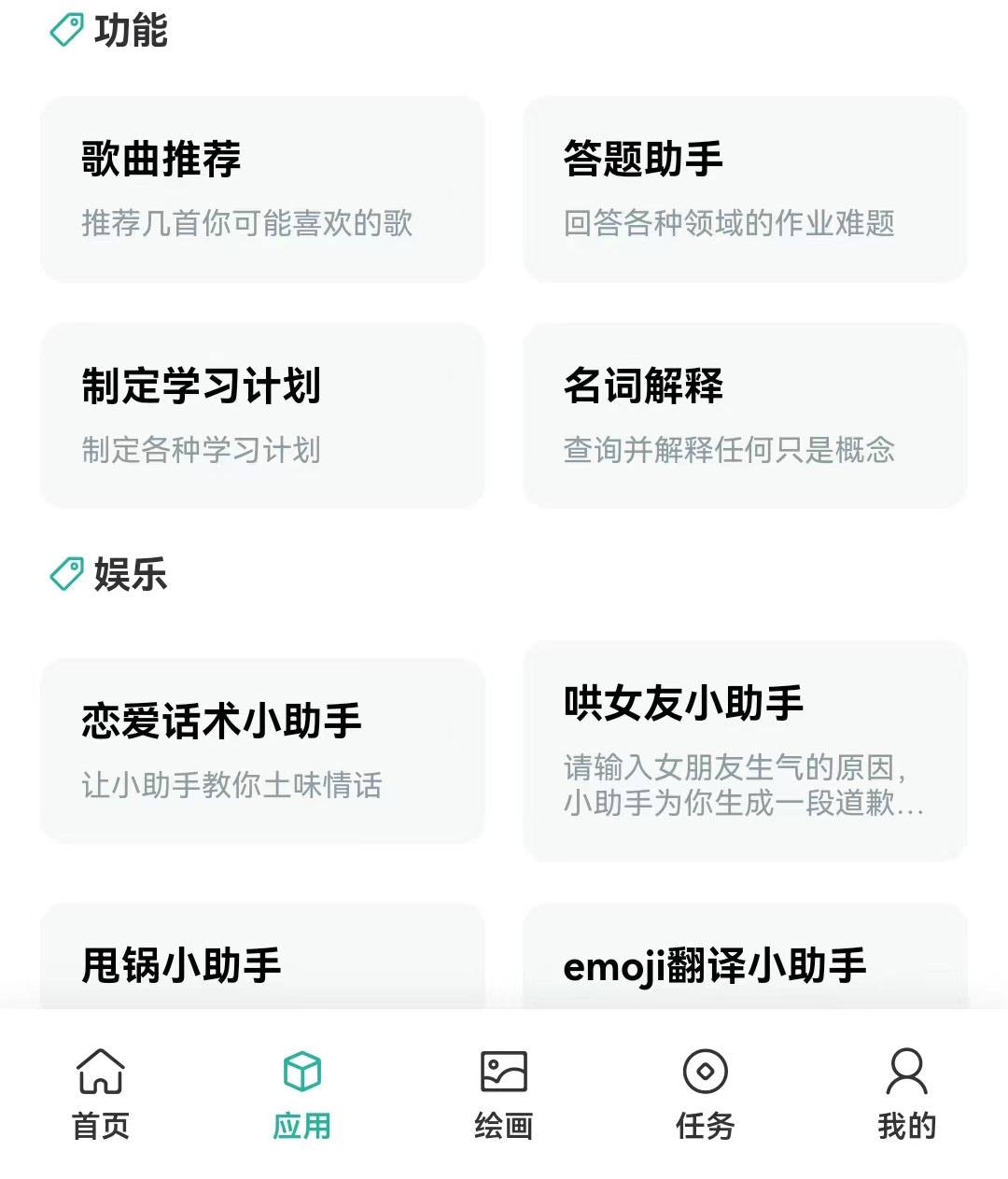Open the 歌曲推荐 card
Image resolution: width=1008 pixels, height=1179 pixels.
(x=261, y=189)
